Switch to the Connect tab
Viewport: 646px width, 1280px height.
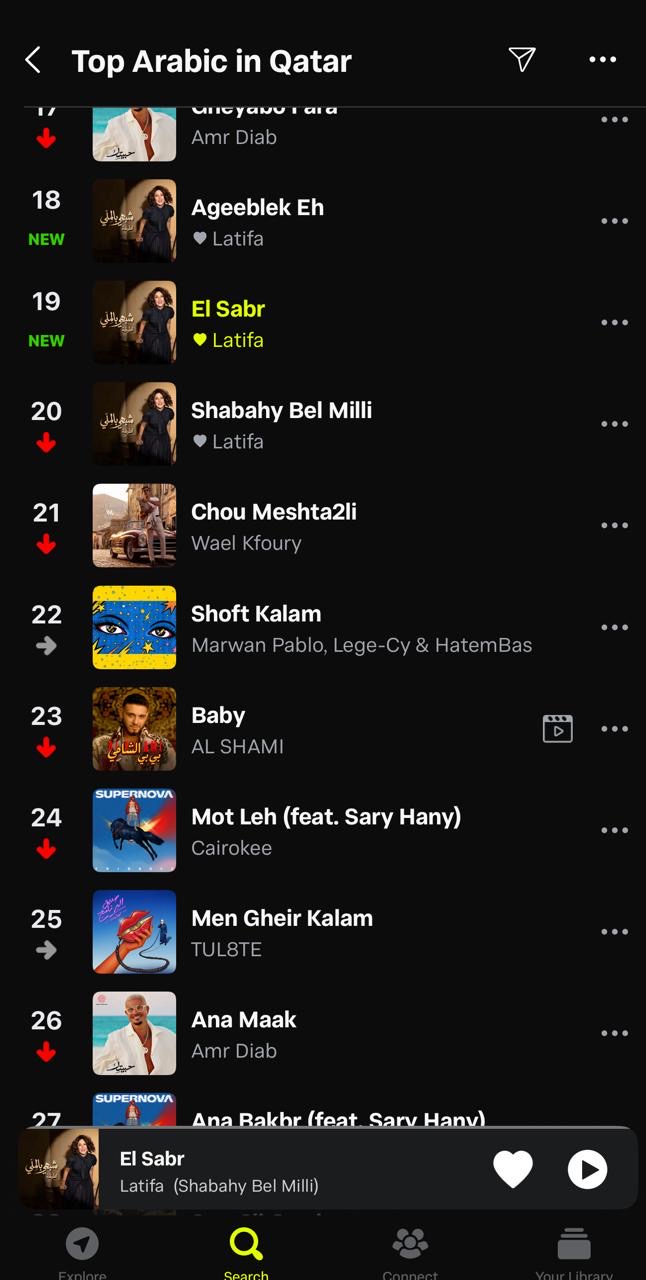pos(410,1254)
